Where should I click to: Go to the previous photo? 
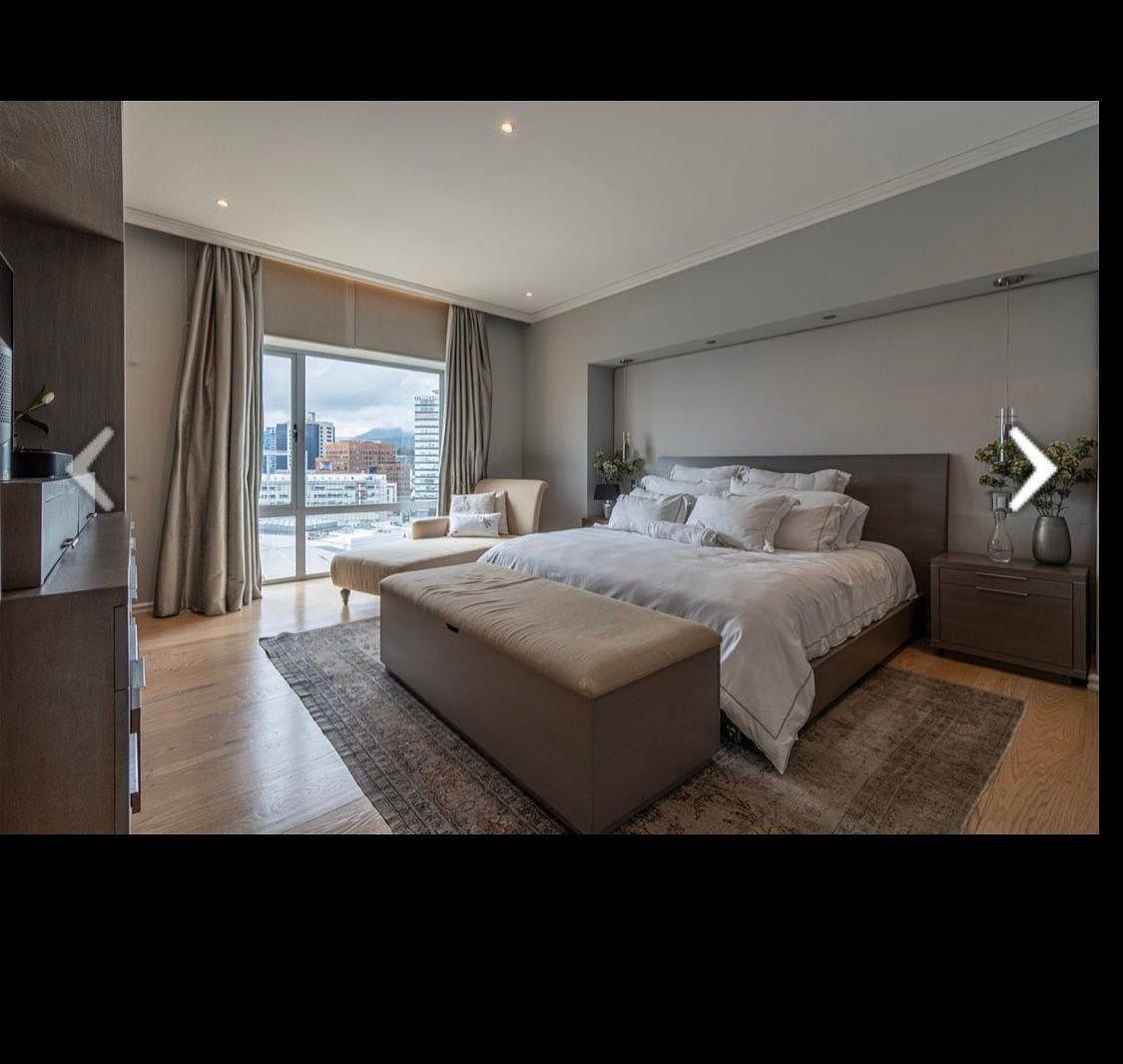tap(92, 468)
